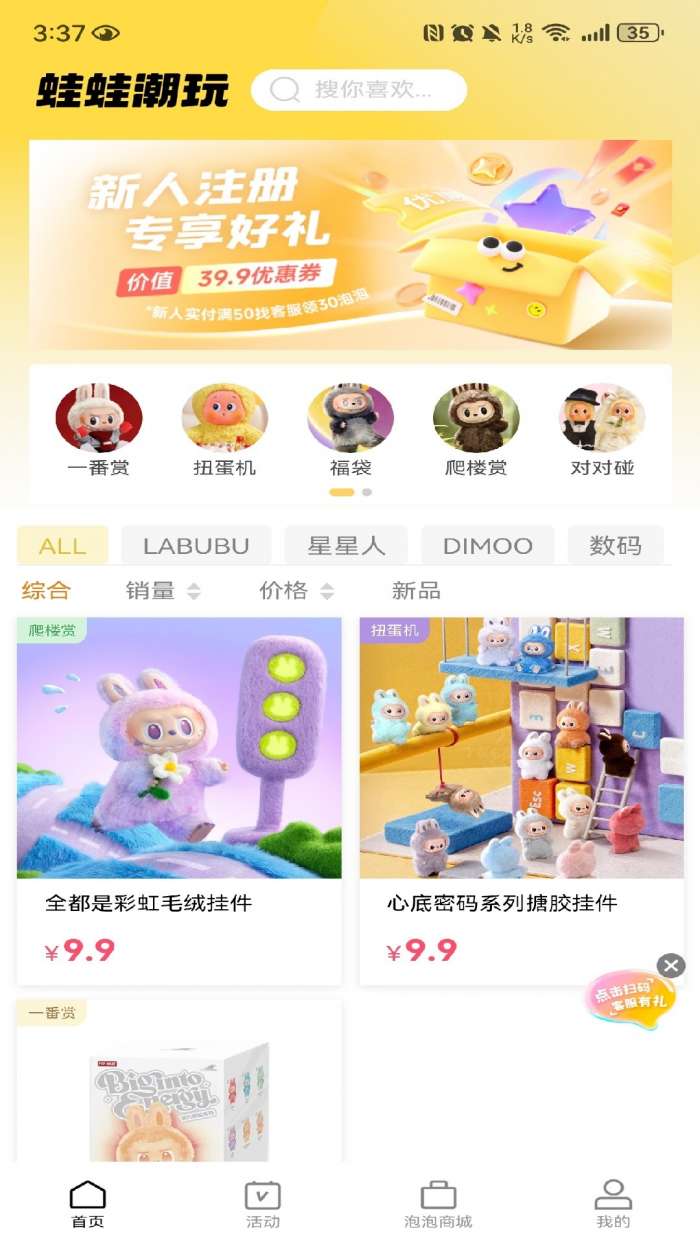
Task: Sort products by 价格
Action: coord(296,591)
